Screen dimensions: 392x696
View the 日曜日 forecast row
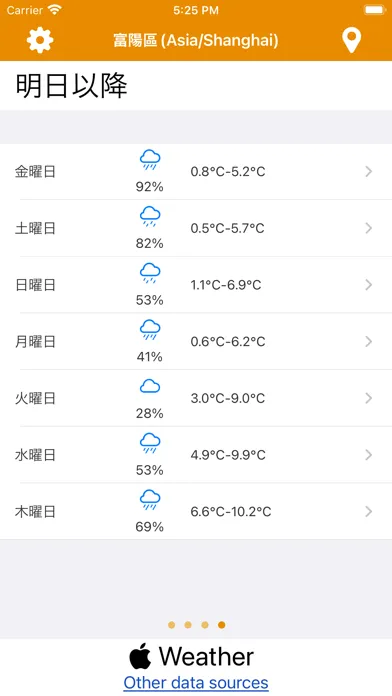[x=196, y=285]
